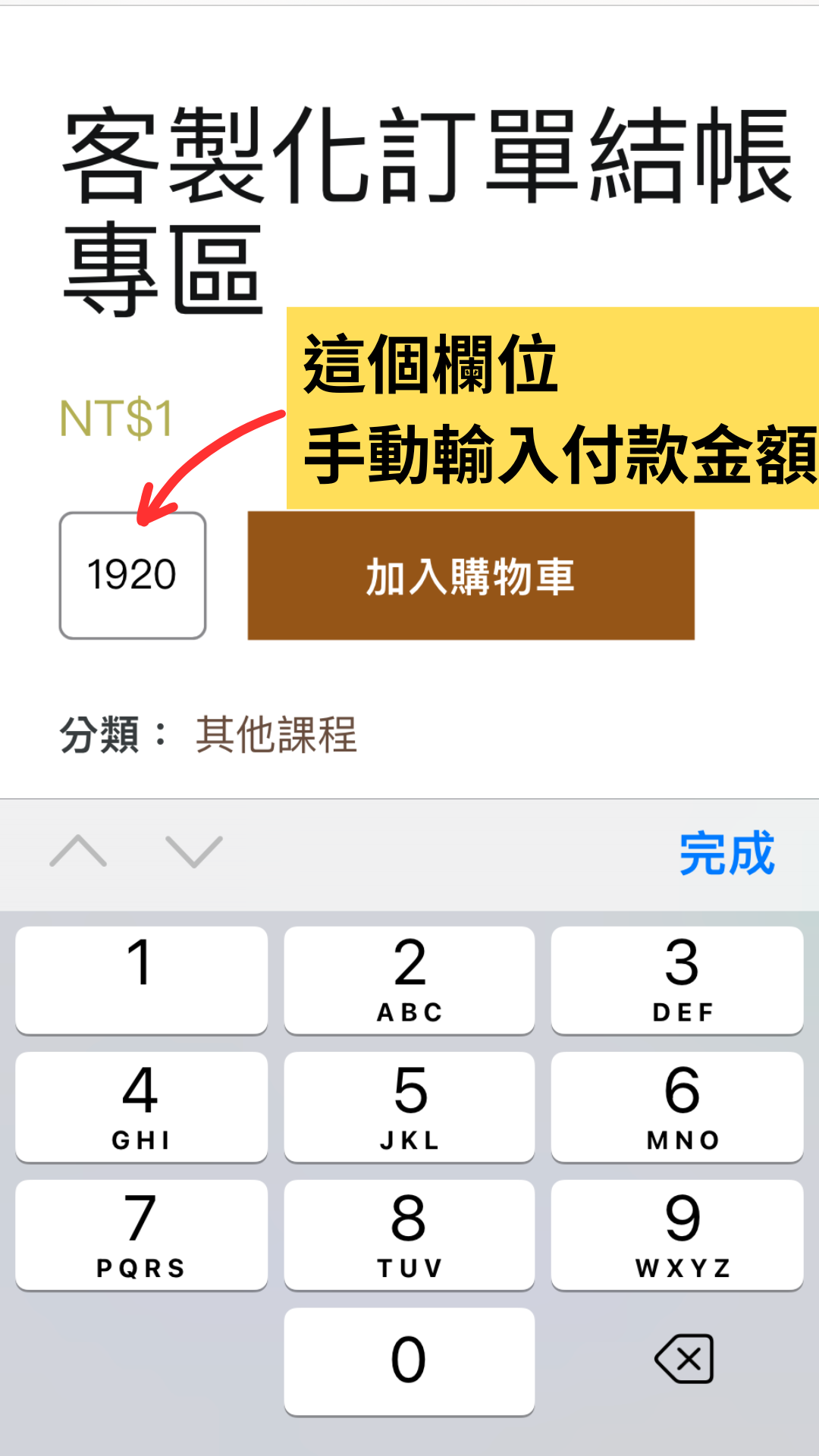Type digit 0 on the keypad
This screenshot has height=1456, width=819.
[409, 1360]
